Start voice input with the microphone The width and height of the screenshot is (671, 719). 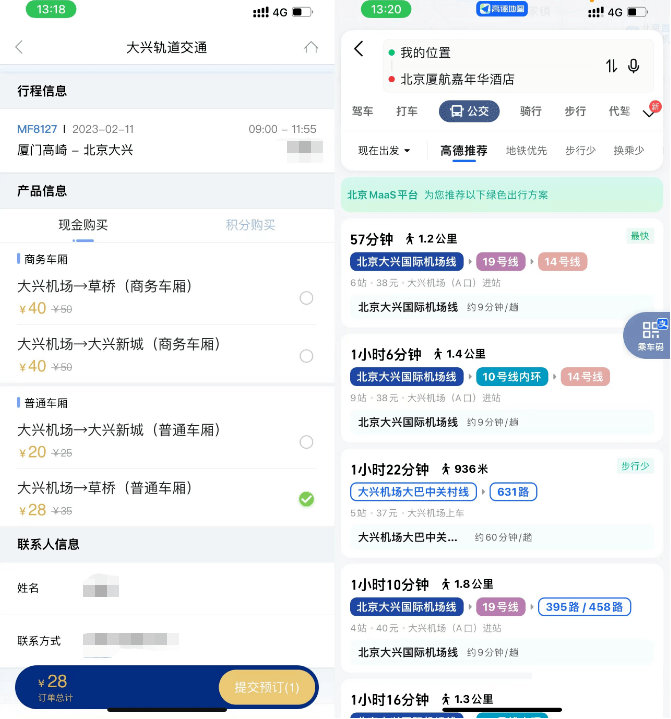pos(634,65)
